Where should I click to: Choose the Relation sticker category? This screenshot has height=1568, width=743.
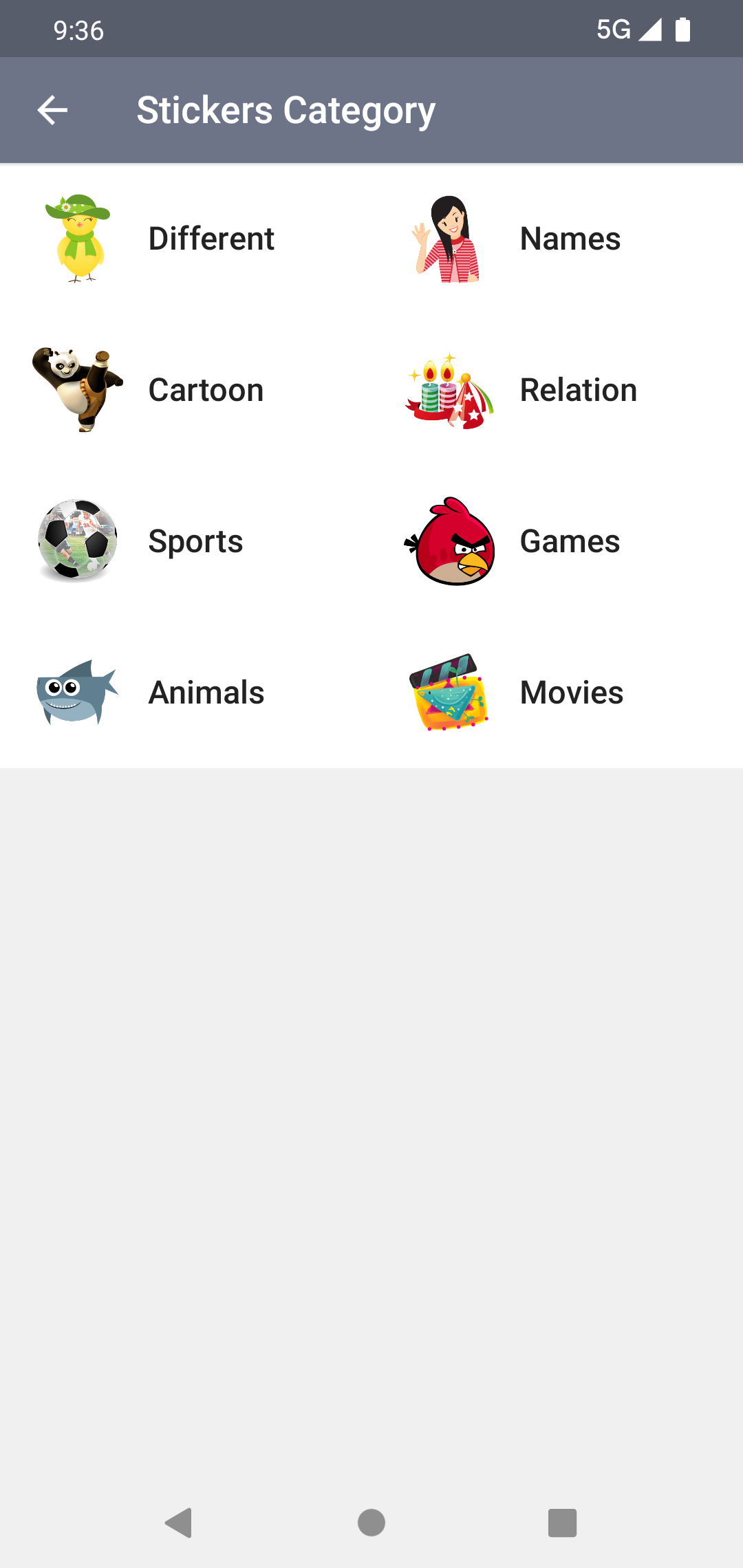tap(557, 390)
